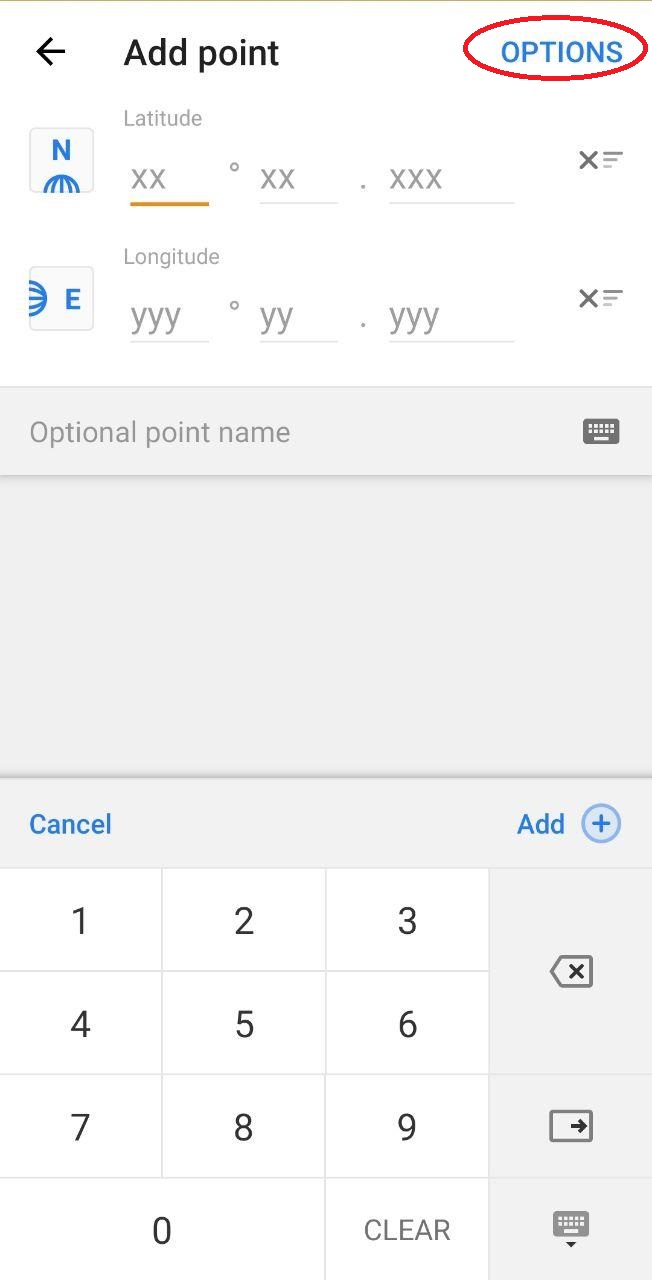
Task: Select the longitude decimal minutes field
Action: (450, 318)
